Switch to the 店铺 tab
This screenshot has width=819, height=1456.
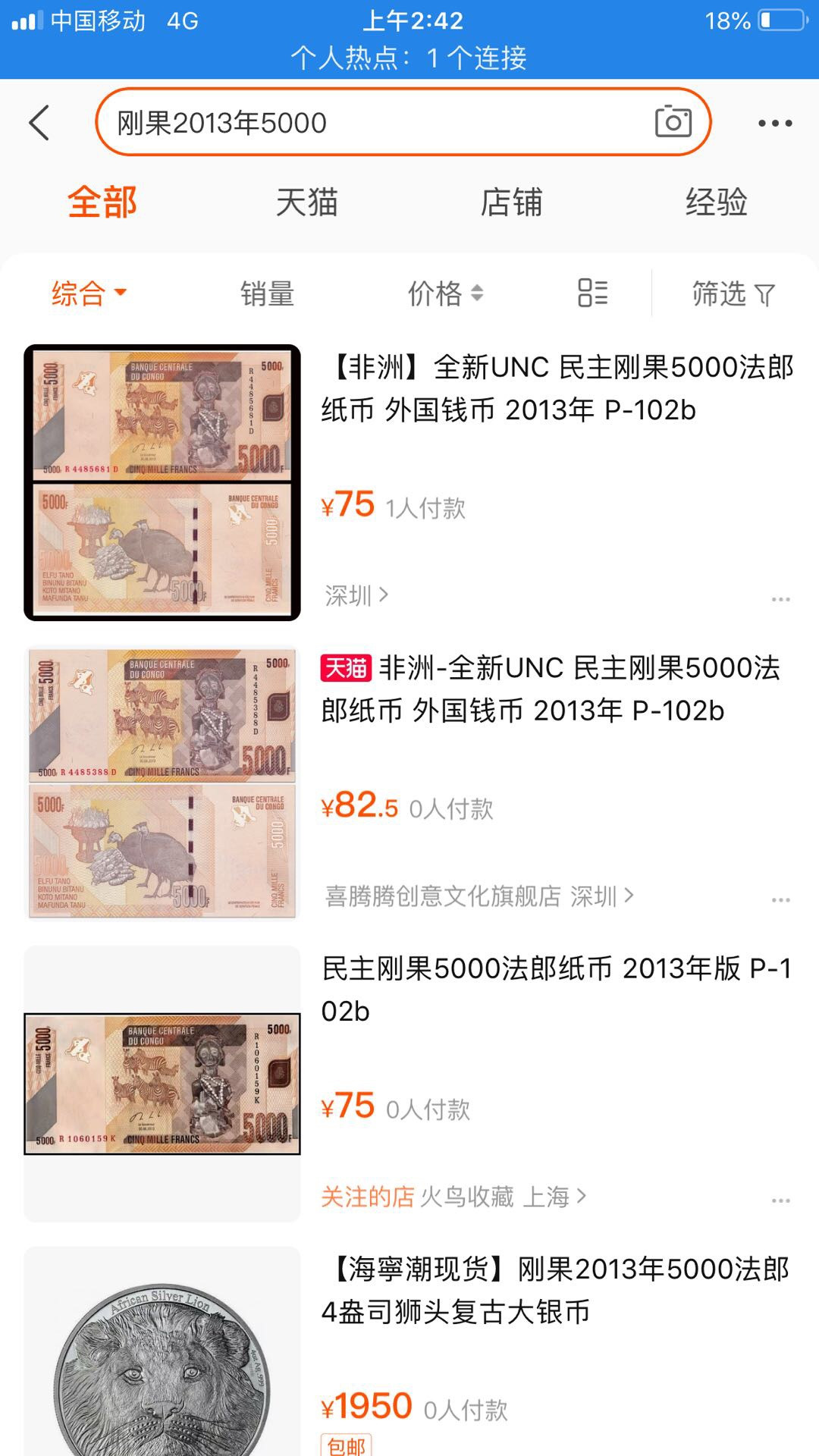pyautogui.click(x=512, y=201)
